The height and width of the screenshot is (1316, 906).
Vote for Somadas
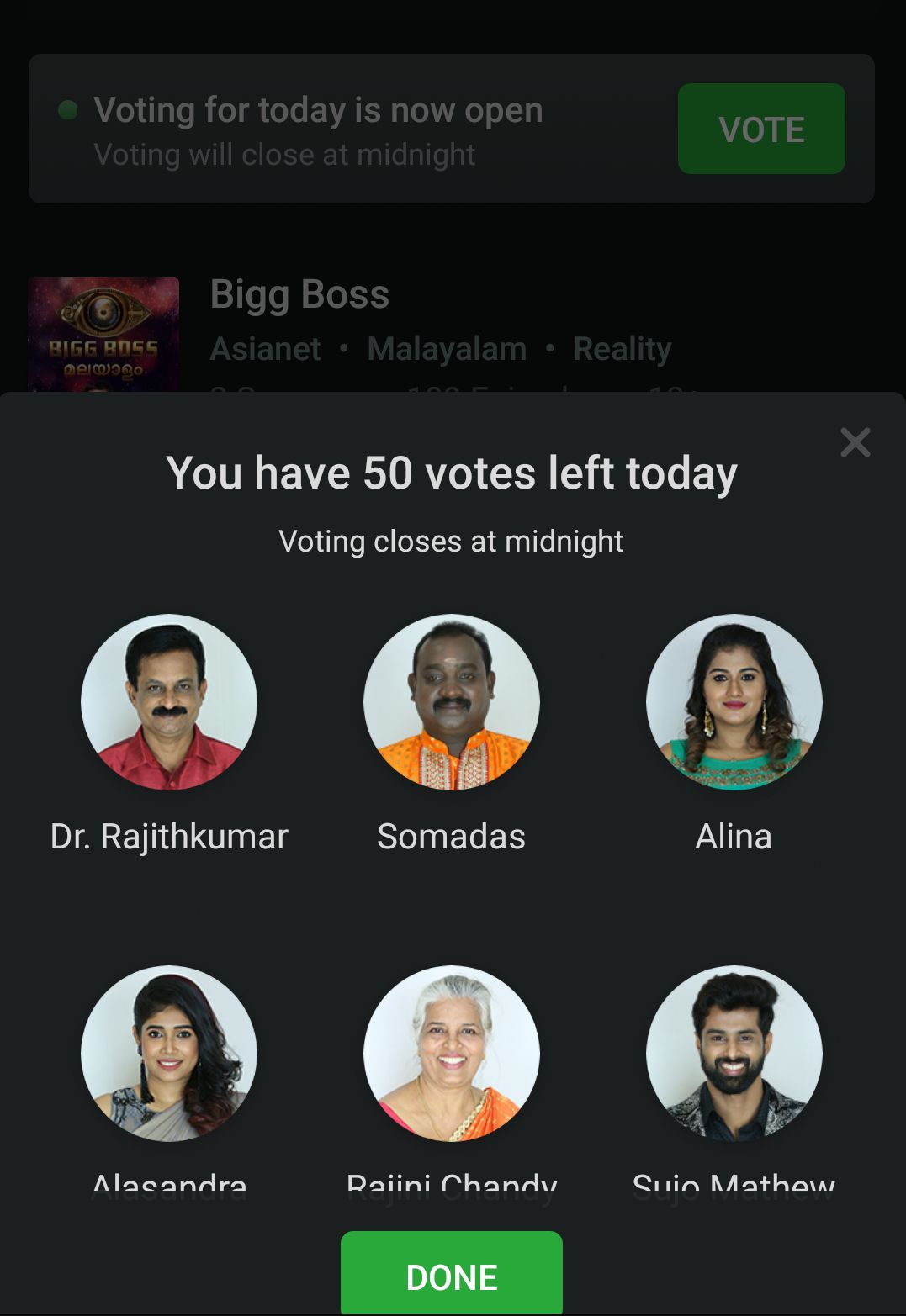tap(452, 702)
